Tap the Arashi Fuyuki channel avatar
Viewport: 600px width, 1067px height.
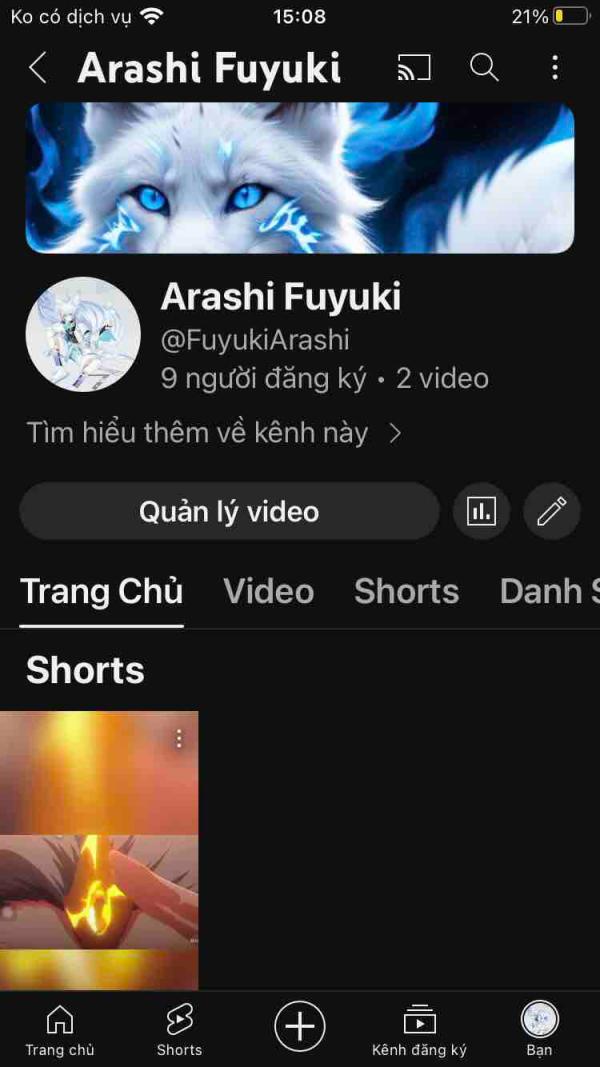83,335
